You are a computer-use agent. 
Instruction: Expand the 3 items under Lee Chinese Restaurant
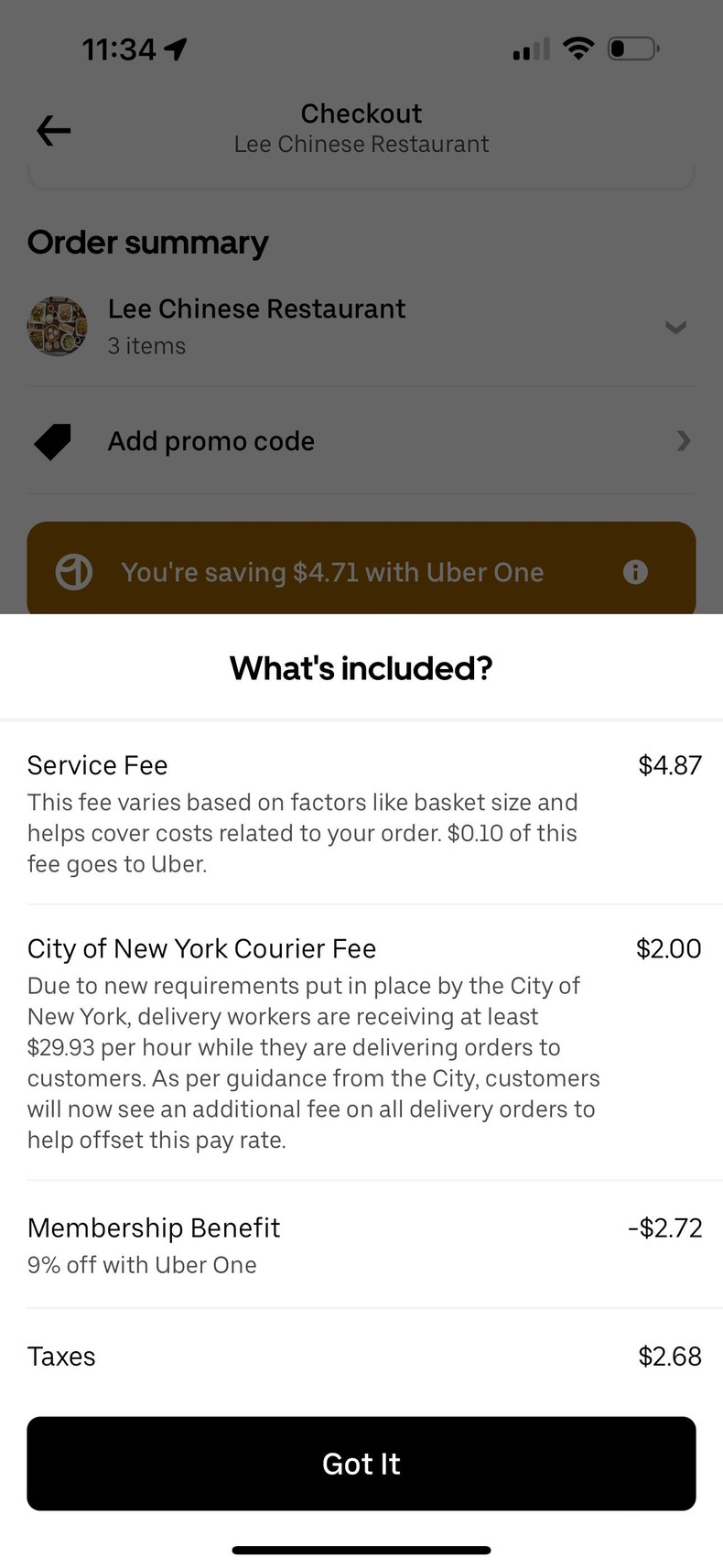[x=675, y=328]
